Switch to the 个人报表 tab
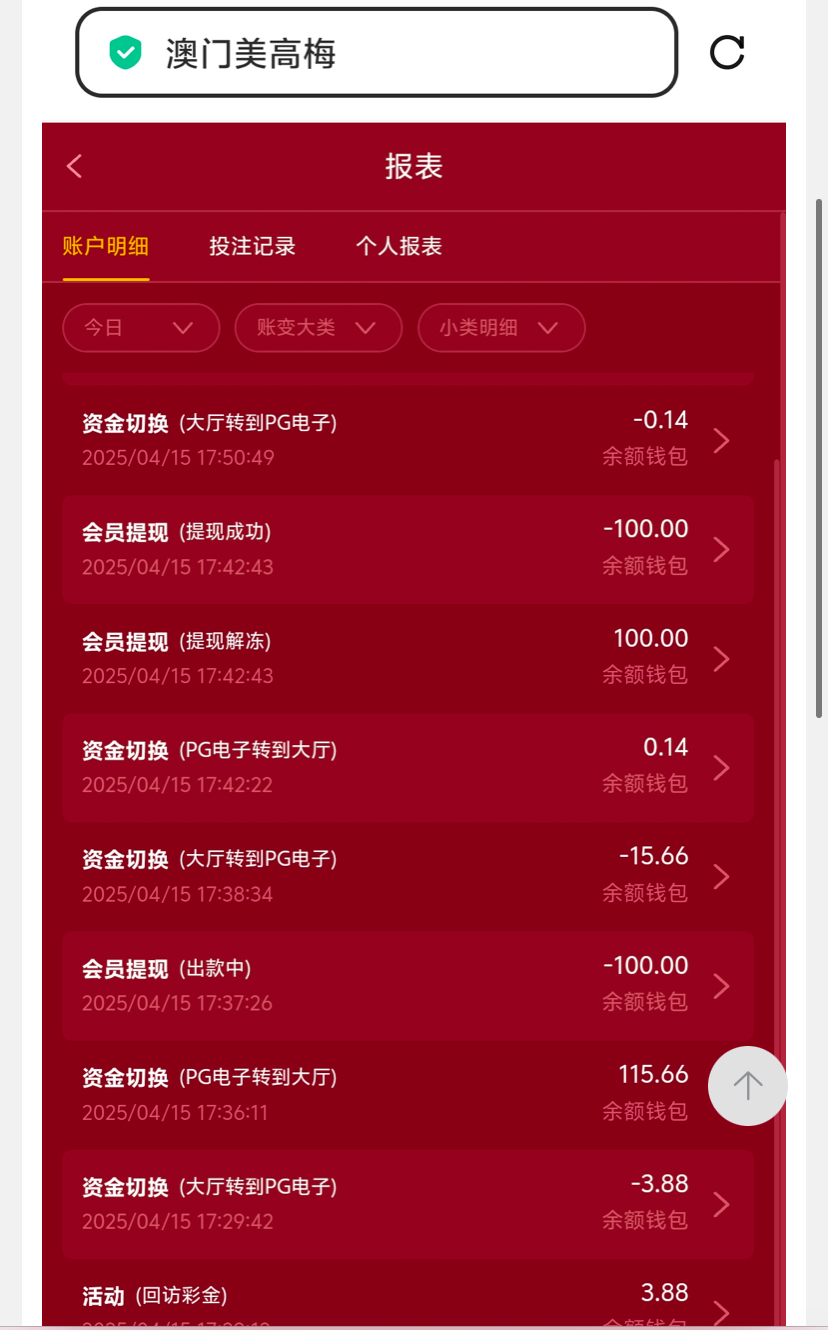828x1330 pixels. click(x=399, y=246)
